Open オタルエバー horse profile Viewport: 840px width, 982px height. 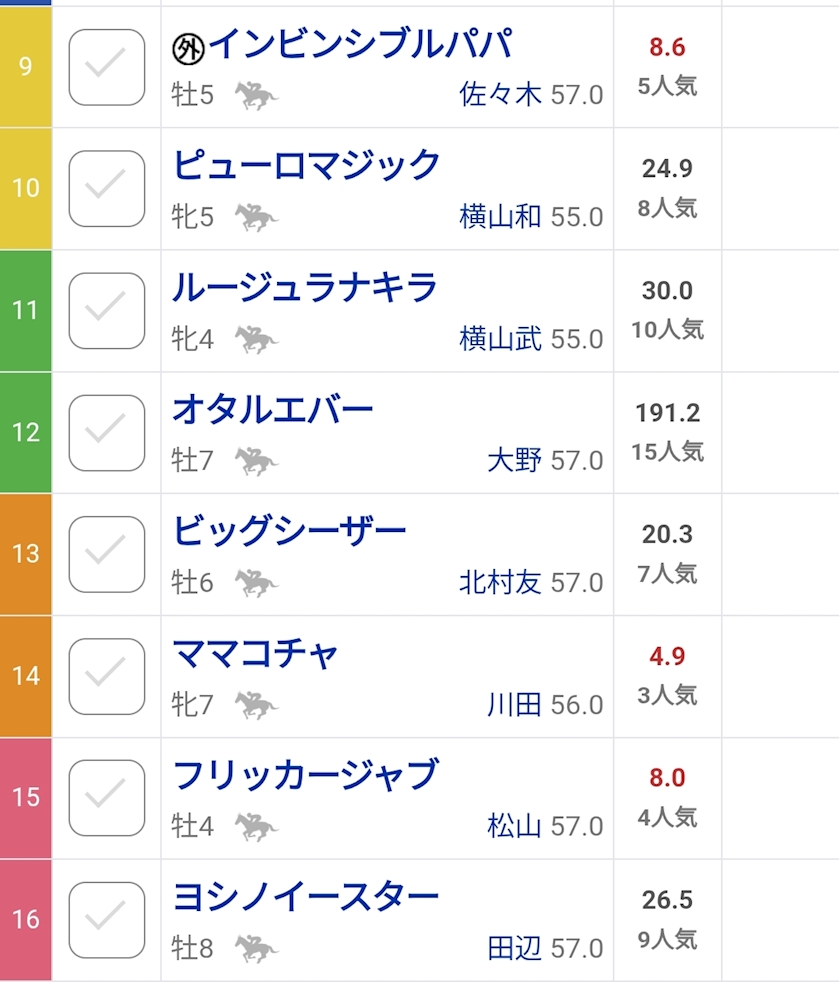(x=272, y=410)
